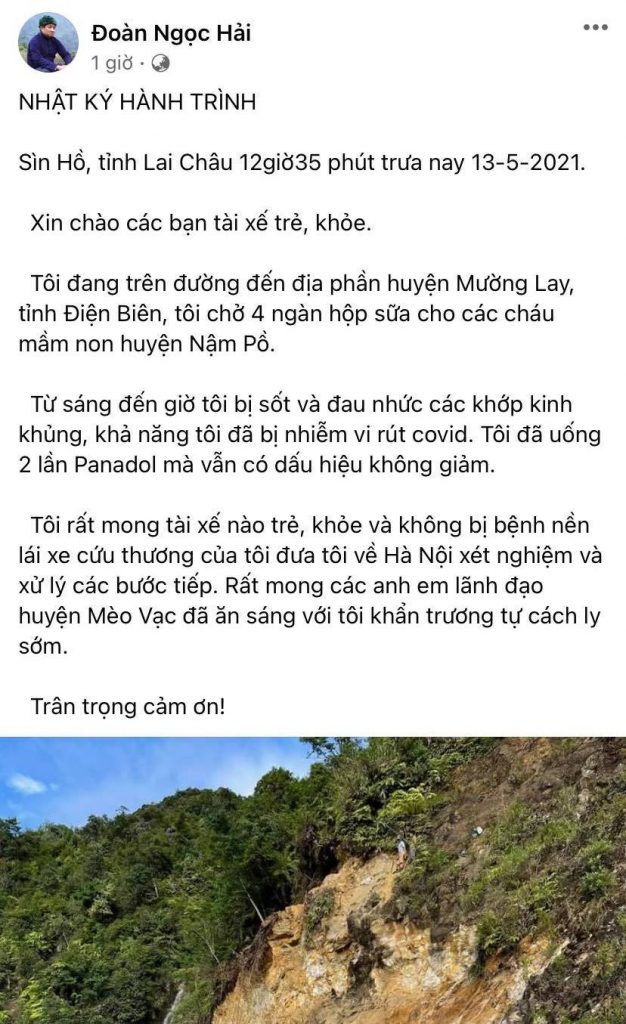
Task: Open Đoàn Ngọc Hải's profile picture
Action: (x=48, y=43)
